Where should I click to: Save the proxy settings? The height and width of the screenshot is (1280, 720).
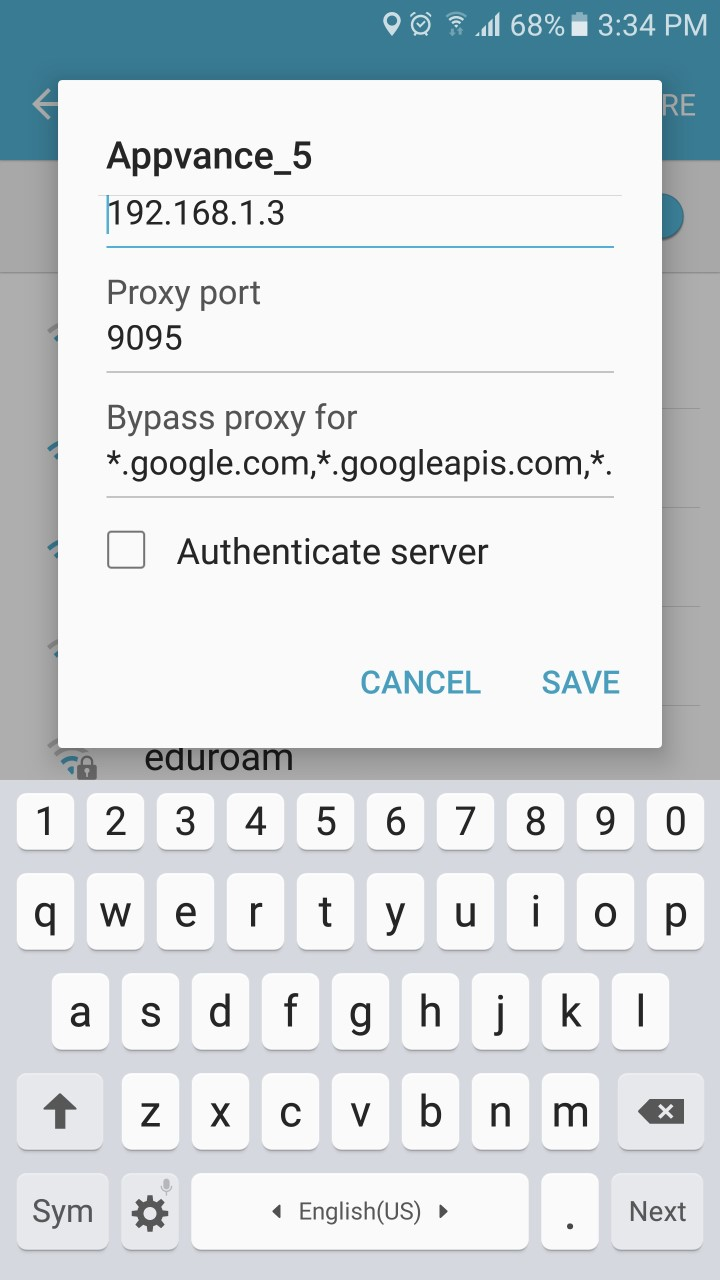(580, 682)
